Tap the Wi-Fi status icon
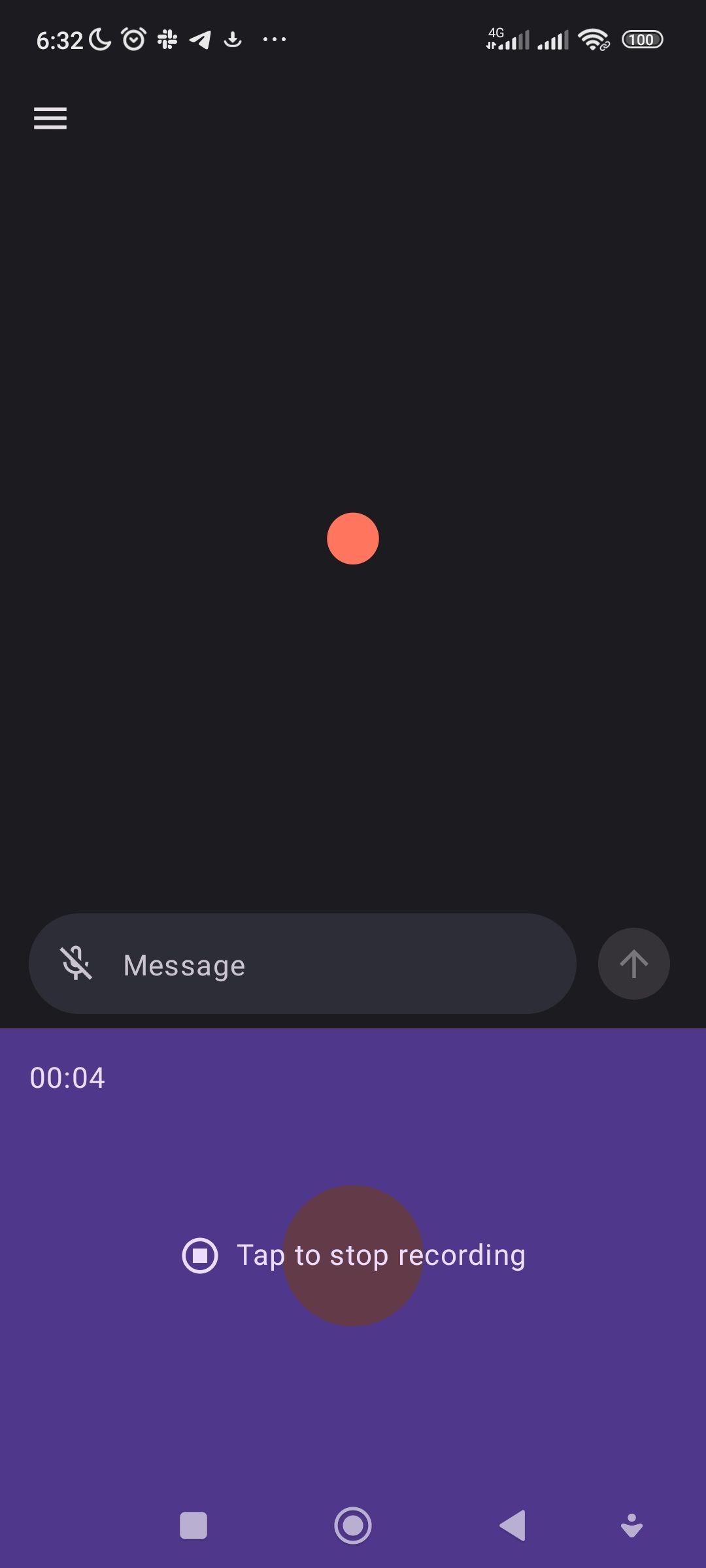Image resolution: width=706 pixels, height=1568 pixels. click(592, 39)
